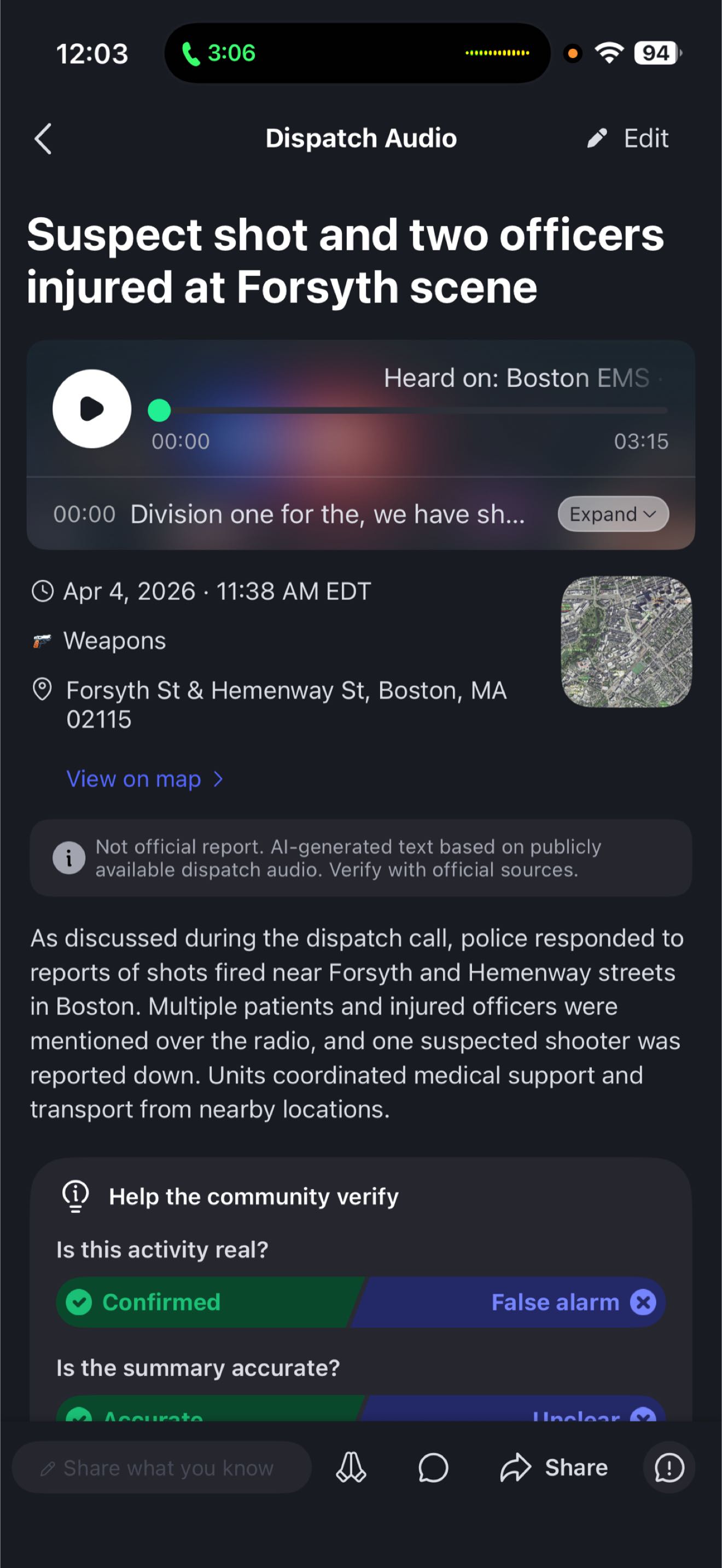Edit this dispatch report

pyautogui.click(x=628, y=139)
